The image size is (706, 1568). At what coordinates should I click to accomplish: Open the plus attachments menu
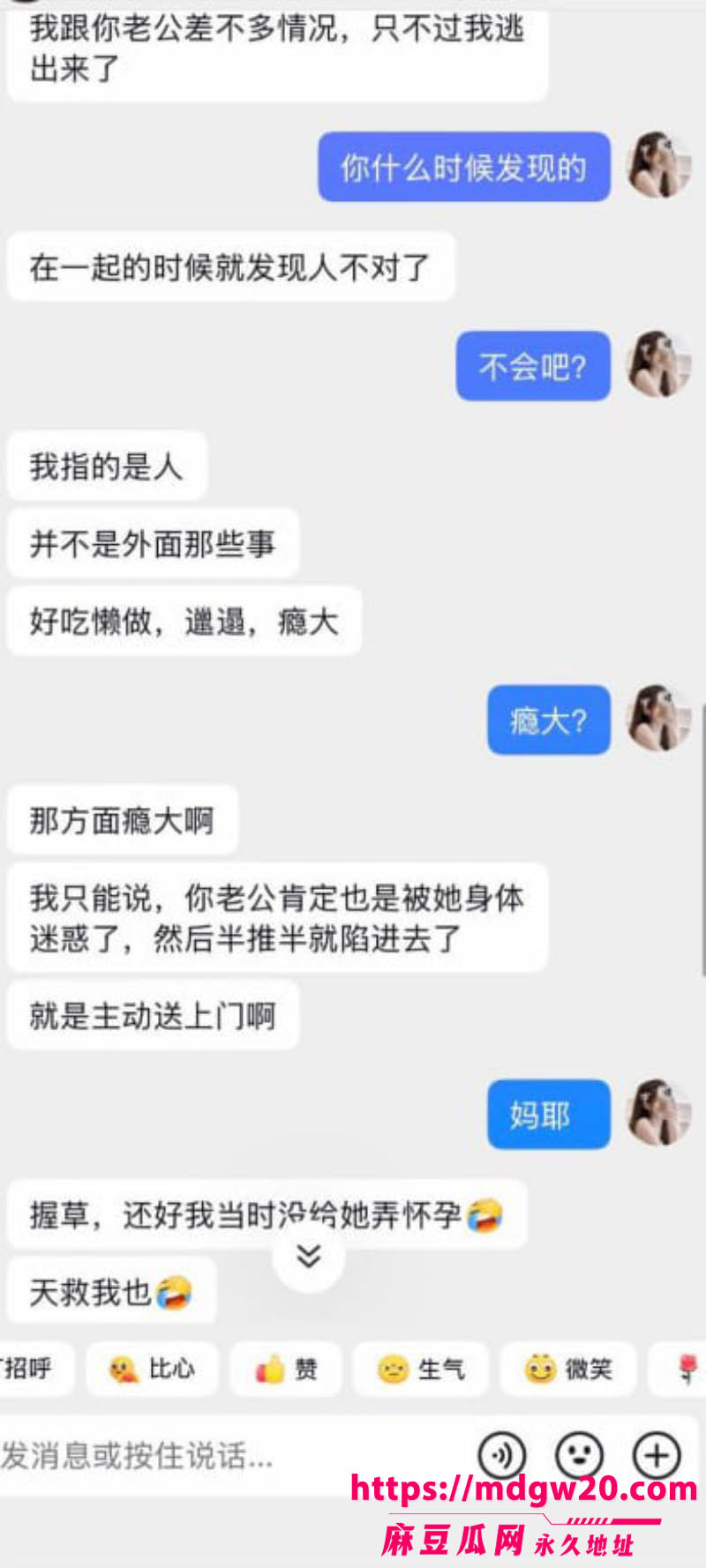pyautogui.click(x=657, y=1454)
